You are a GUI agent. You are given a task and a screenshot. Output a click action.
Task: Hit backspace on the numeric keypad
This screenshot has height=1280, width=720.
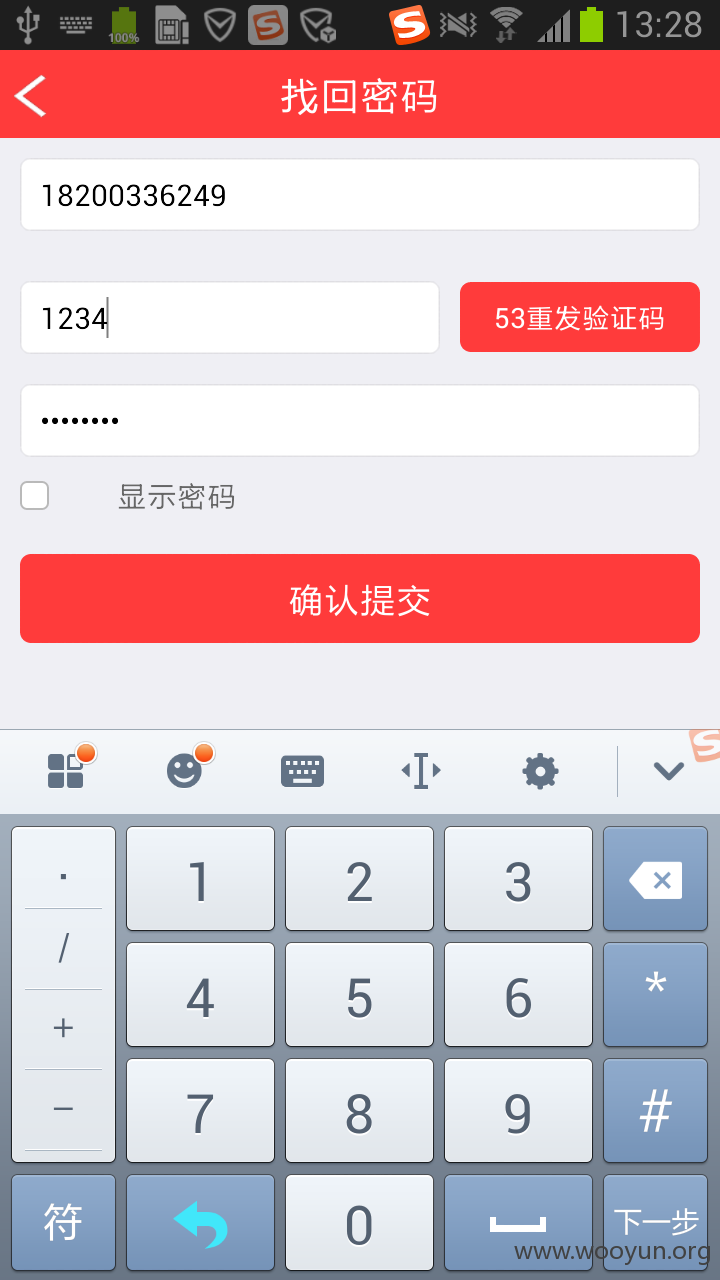(x=655, y=879)
